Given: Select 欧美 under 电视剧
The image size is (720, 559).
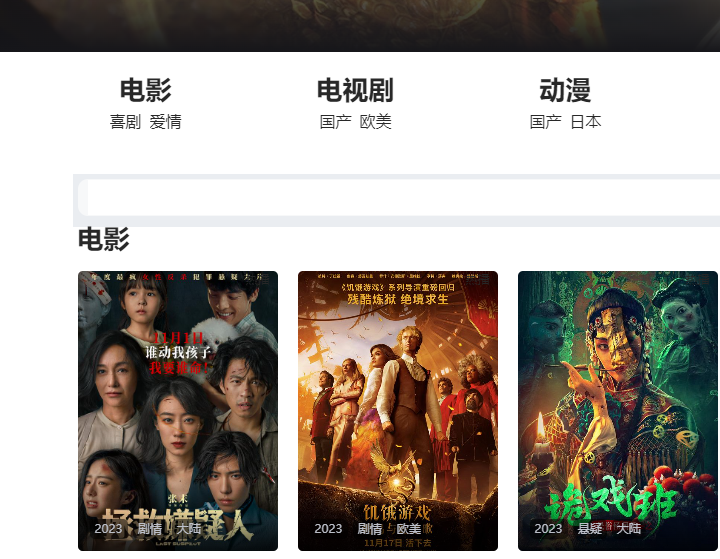Looking at the screenshot, I should pos(376,122).
